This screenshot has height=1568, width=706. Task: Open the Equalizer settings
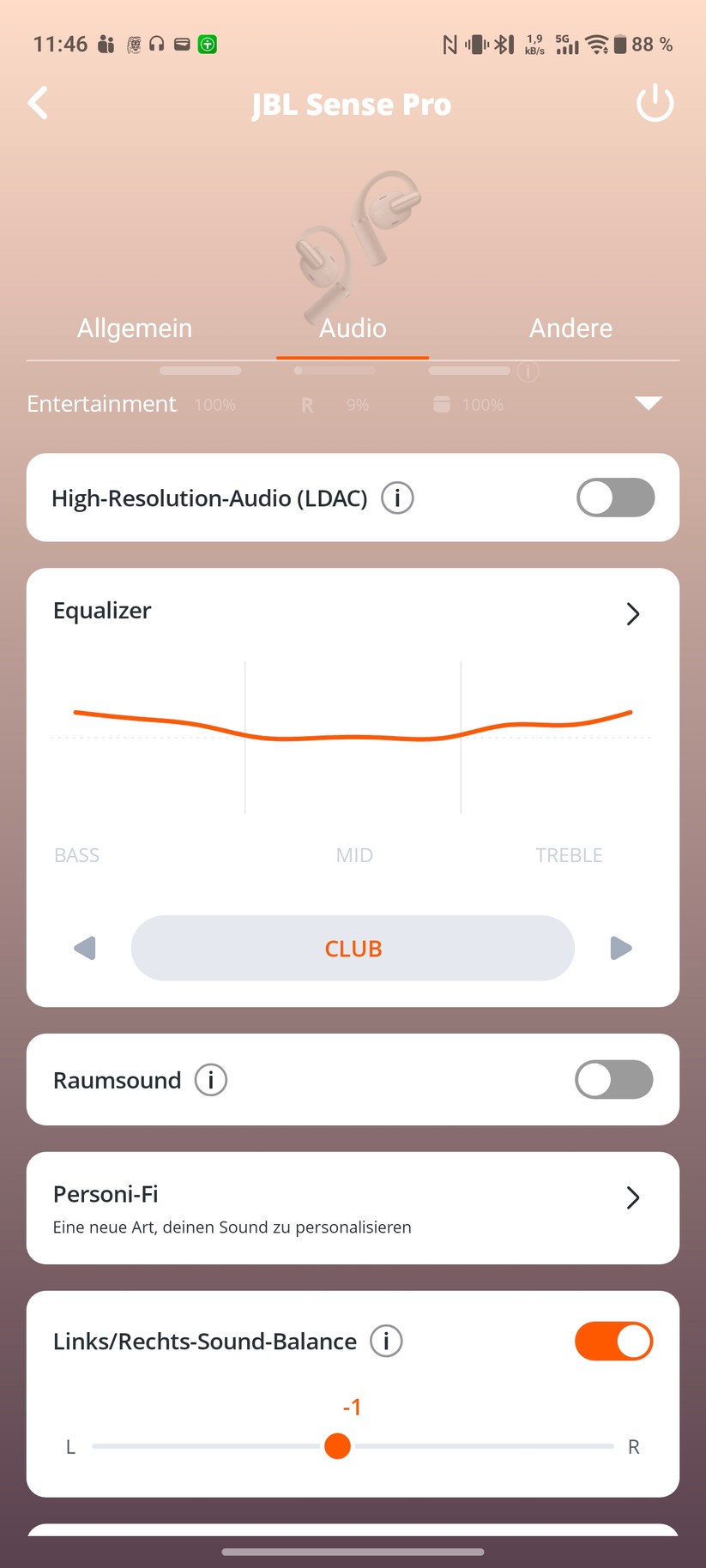(x=632, y=613)
